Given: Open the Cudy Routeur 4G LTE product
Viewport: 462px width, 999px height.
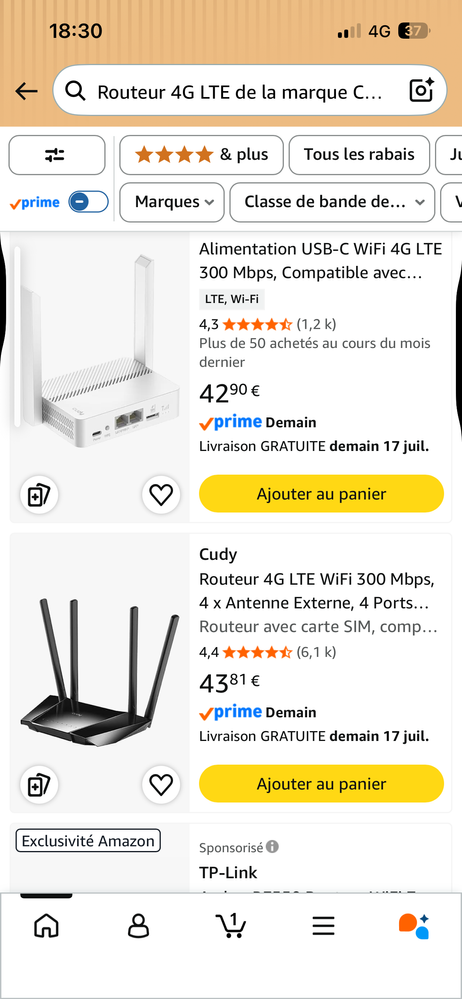Looking at the screenshot, I should point(318,591).
